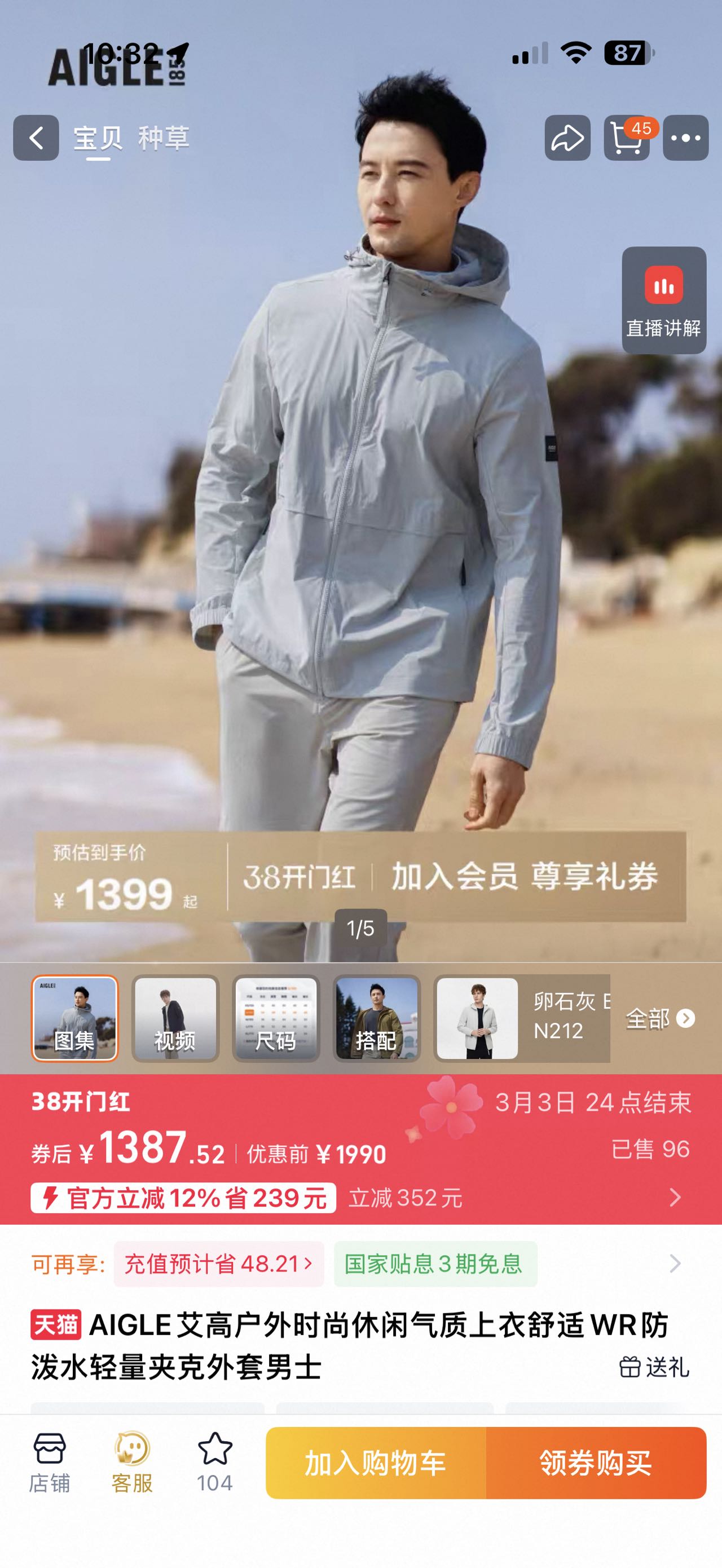Image resolution: width=722 pixels, height=1568 pixels.
Task: Favorite the item with the star icon
Action: [215, 1463]
